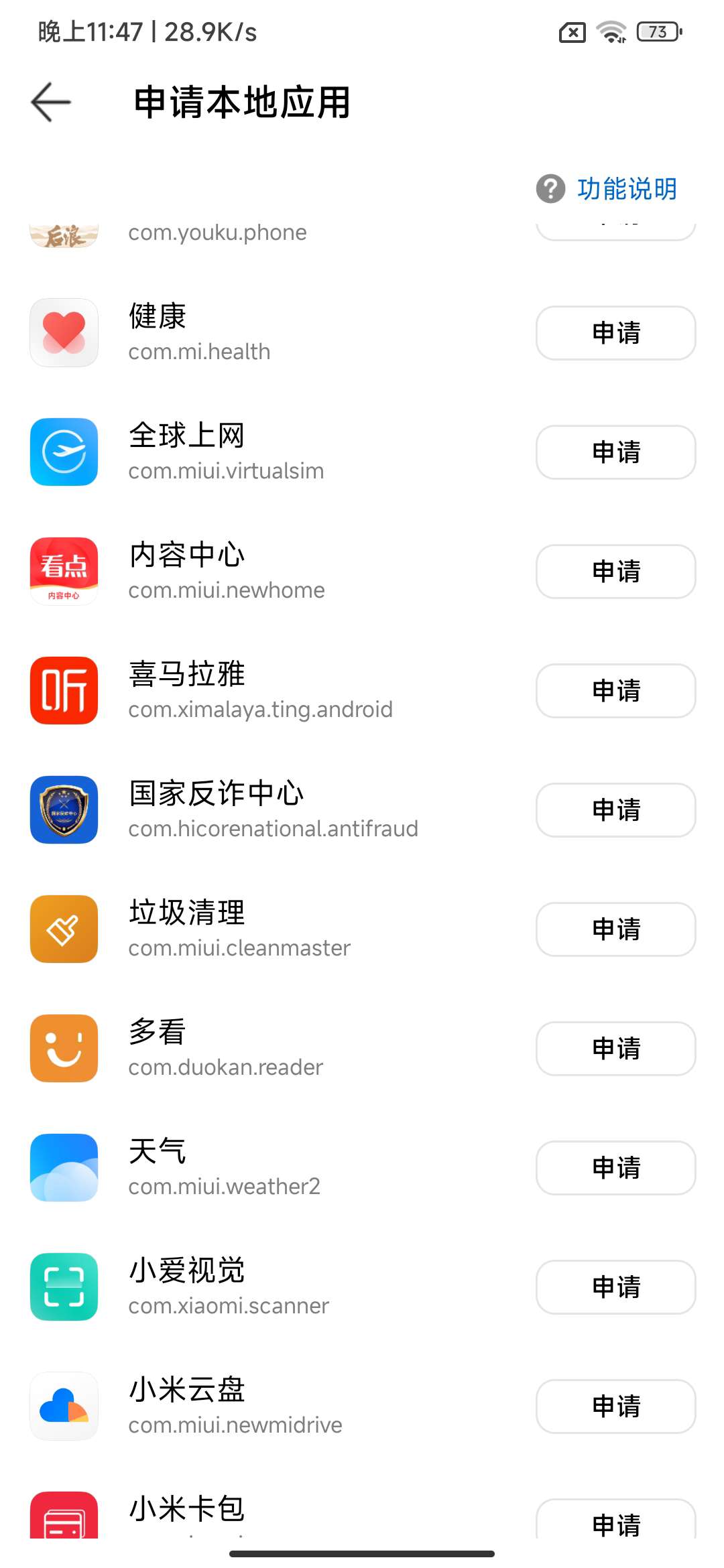Click the 多看 reader smiley icon
Viewport: 724px width, 1568px height.
(x=64, y=1049)
